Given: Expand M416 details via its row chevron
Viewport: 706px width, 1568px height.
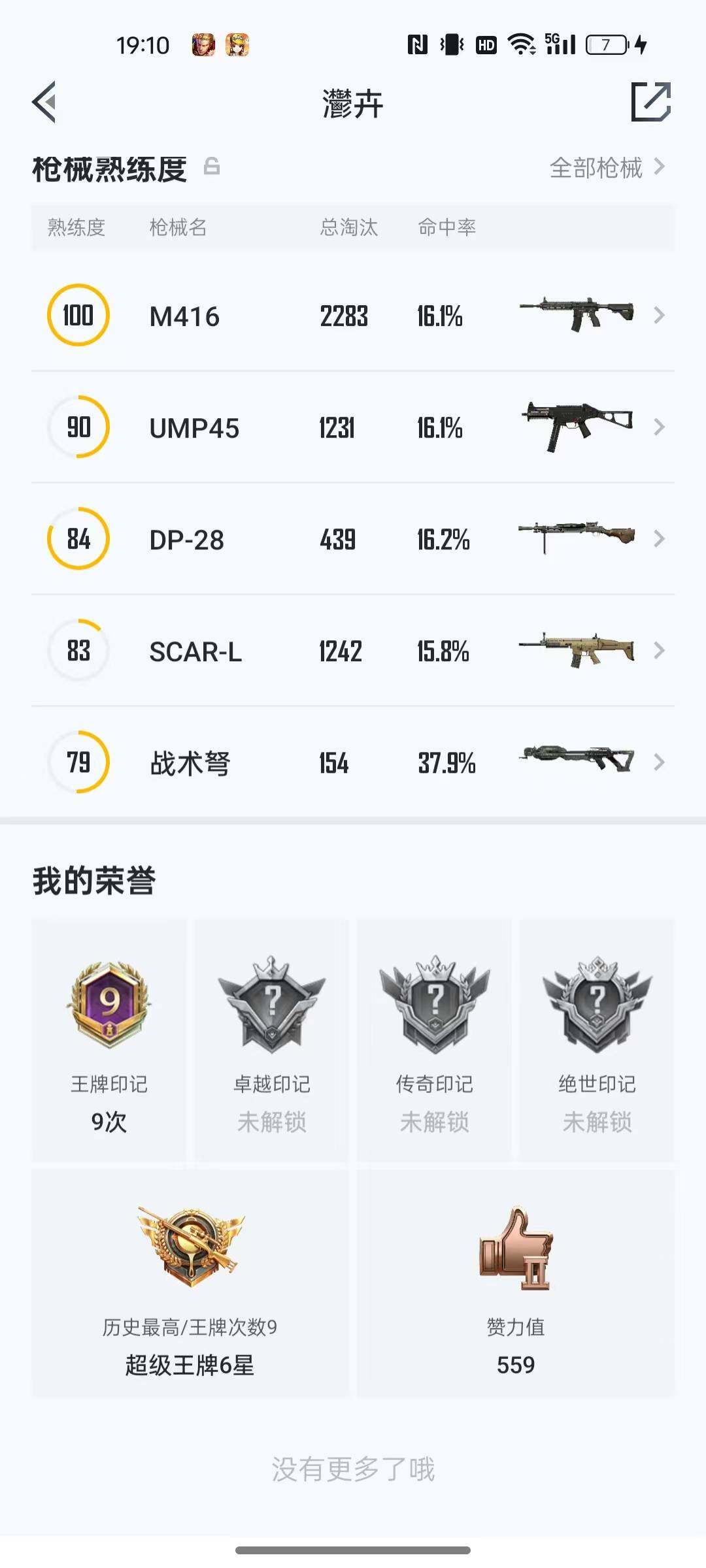Looking at the screenshot, I should coord(660,316).
